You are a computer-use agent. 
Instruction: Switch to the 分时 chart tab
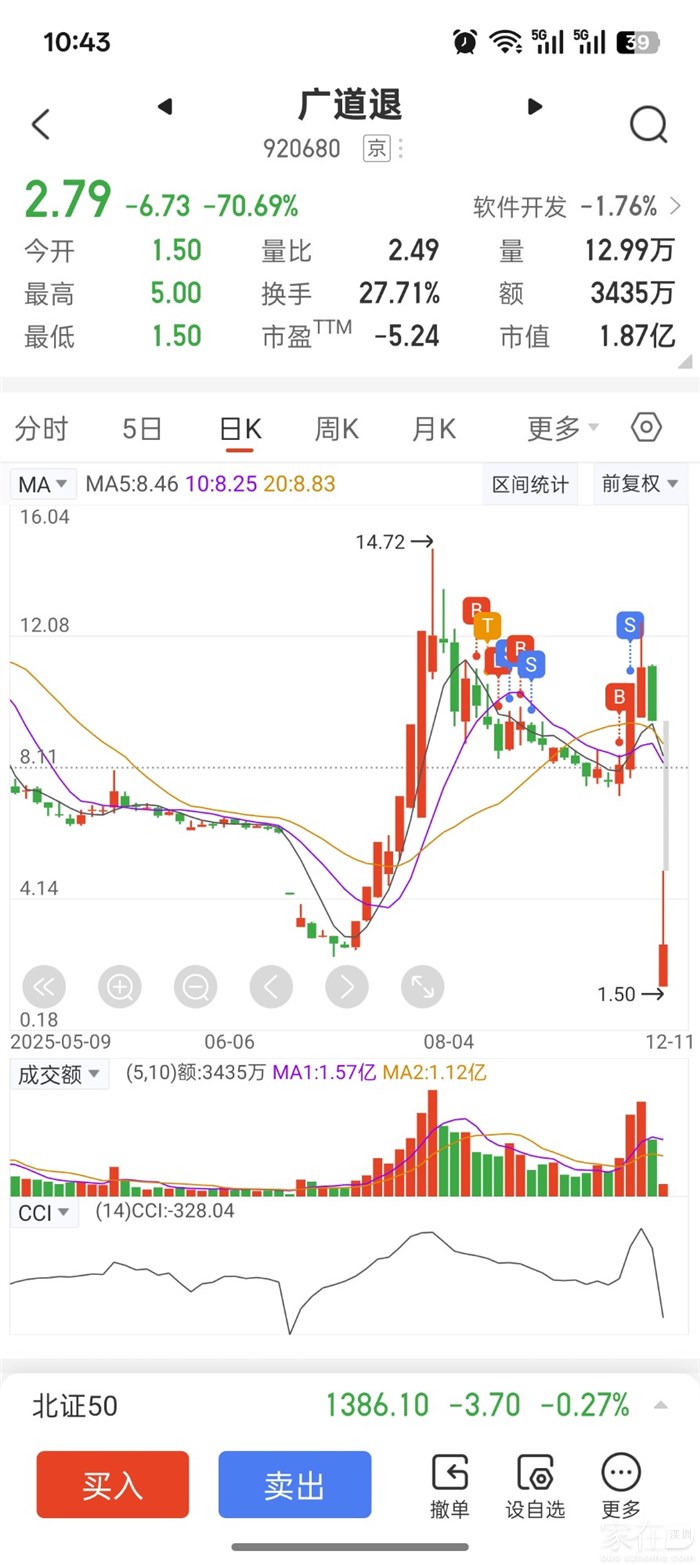pyautogui.click(x=42, y=429)
